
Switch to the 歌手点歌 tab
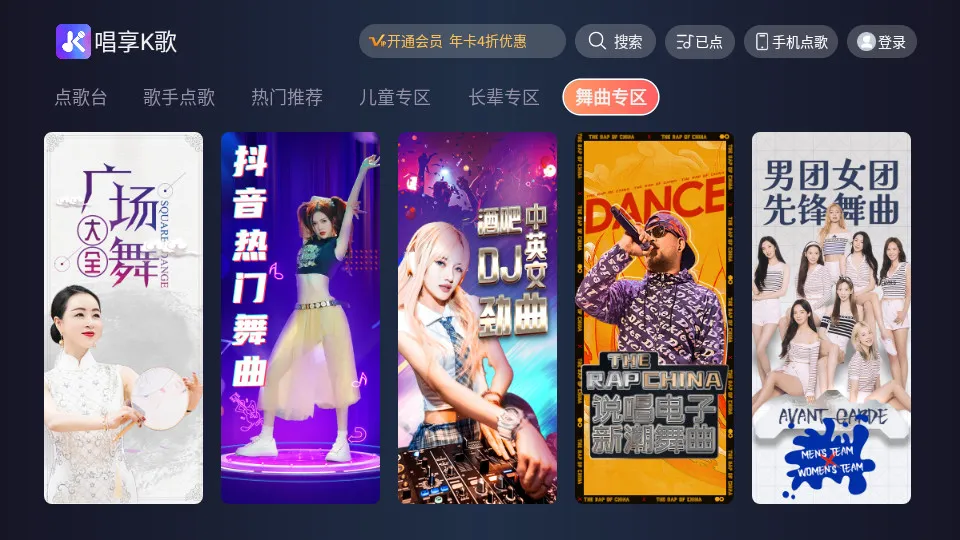(x=179, y=97)
